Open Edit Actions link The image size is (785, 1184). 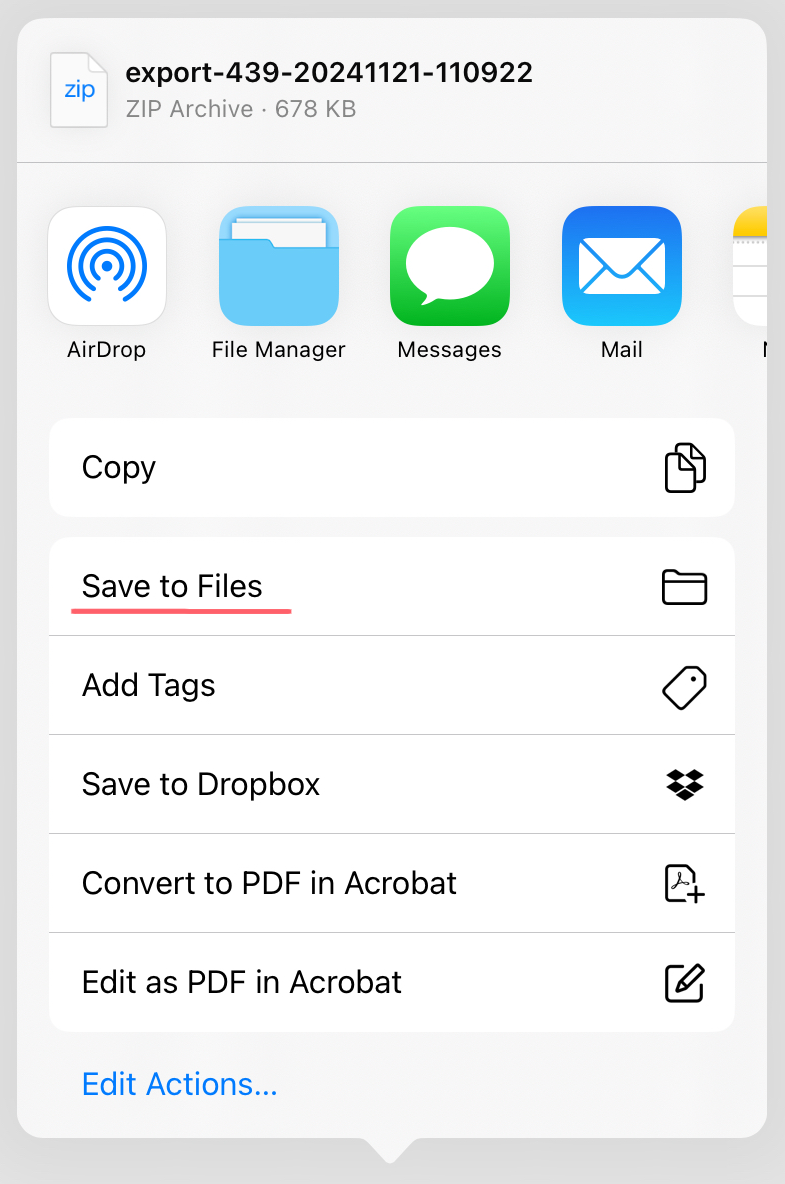point(180,1085)
